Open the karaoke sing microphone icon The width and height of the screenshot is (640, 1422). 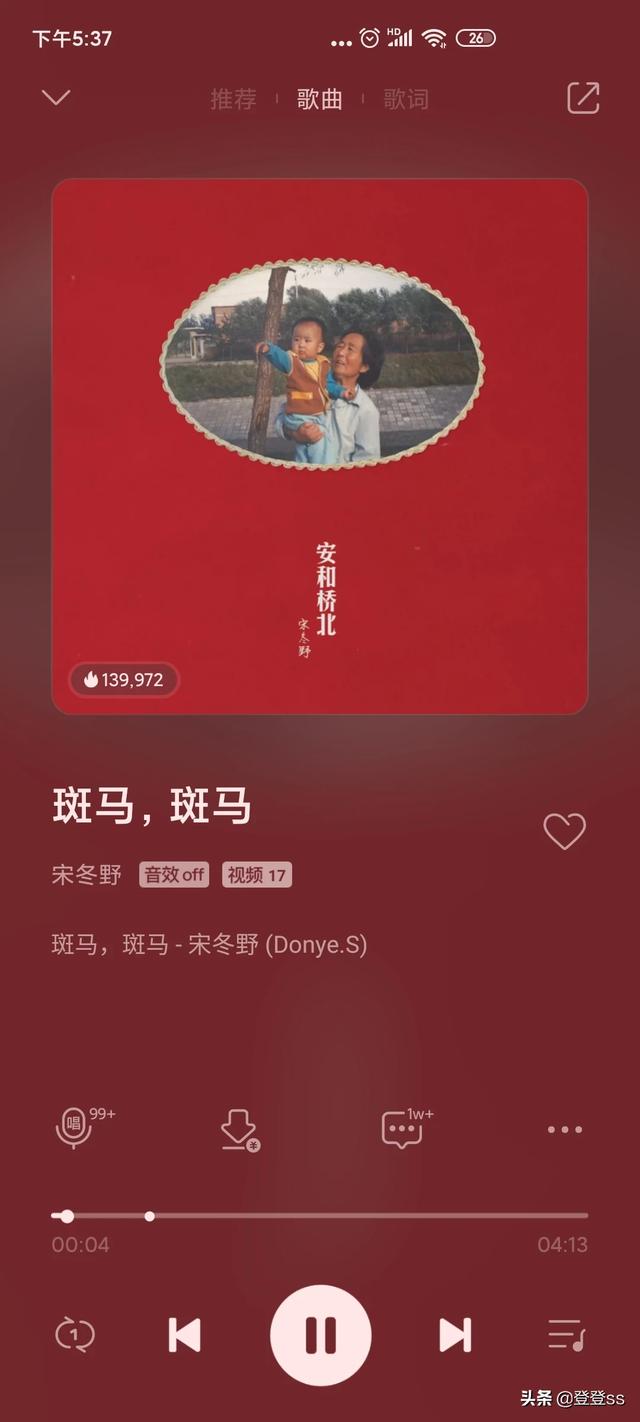(x=74, y=1129)
